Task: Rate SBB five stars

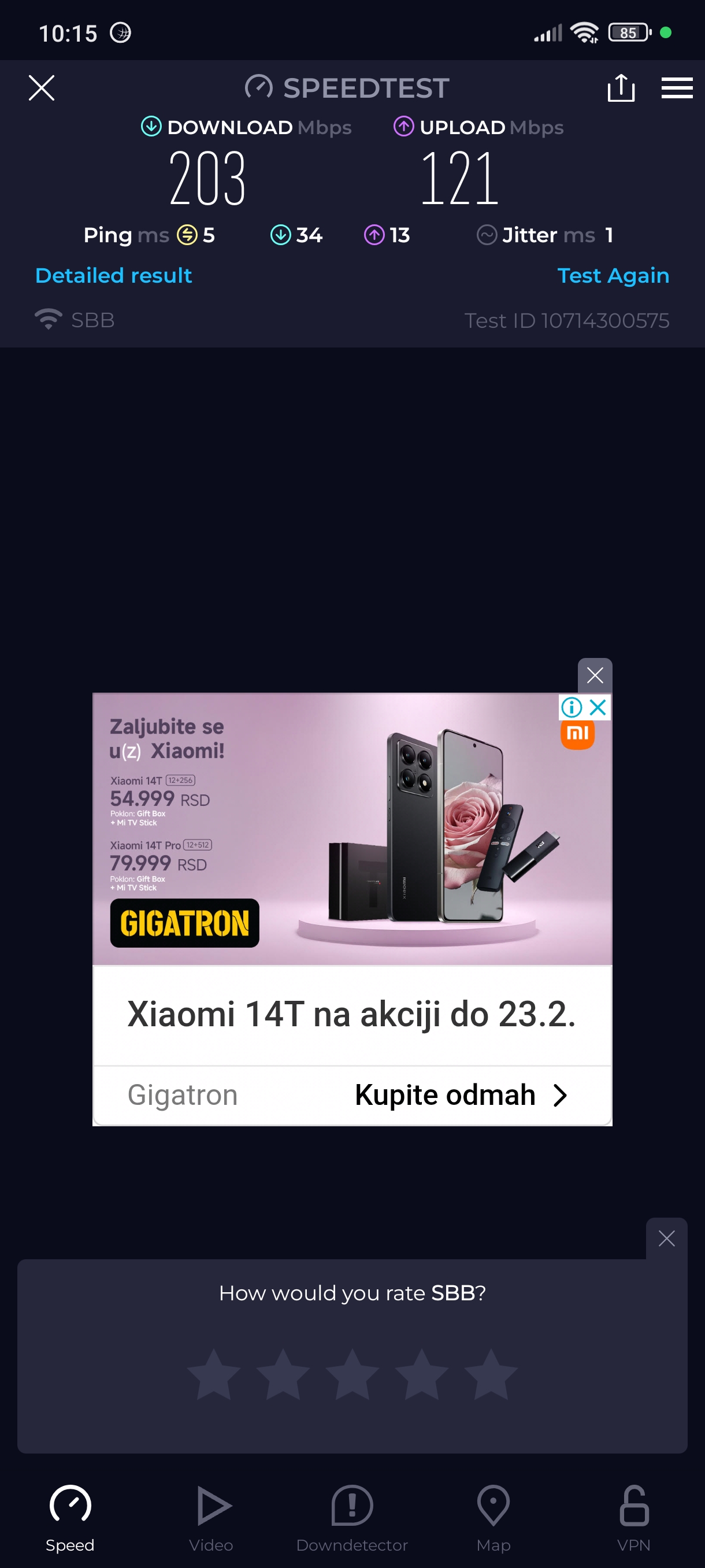Action: coord(490,1374)
